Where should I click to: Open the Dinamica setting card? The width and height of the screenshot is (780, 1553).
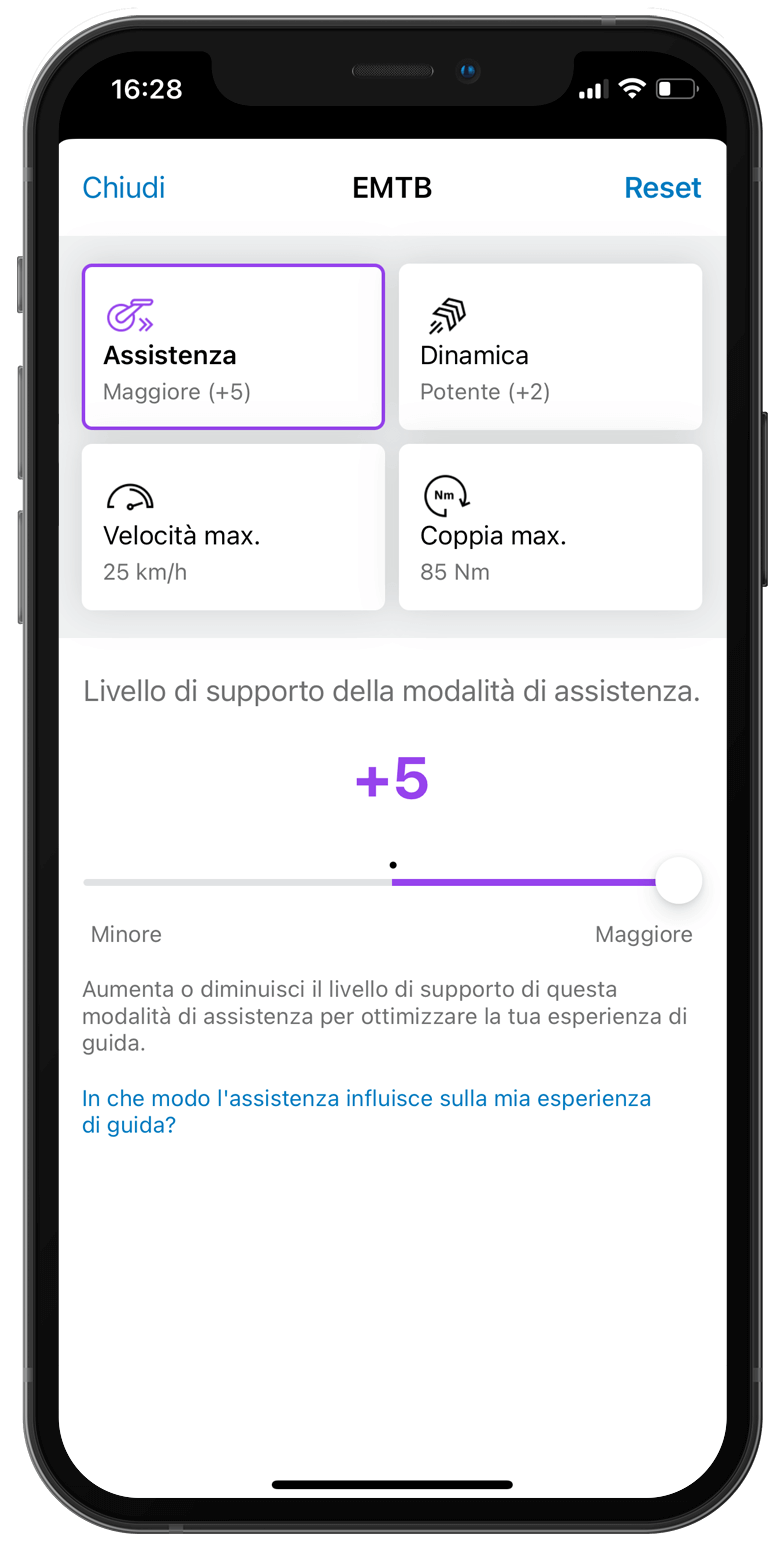pos(550,347)
